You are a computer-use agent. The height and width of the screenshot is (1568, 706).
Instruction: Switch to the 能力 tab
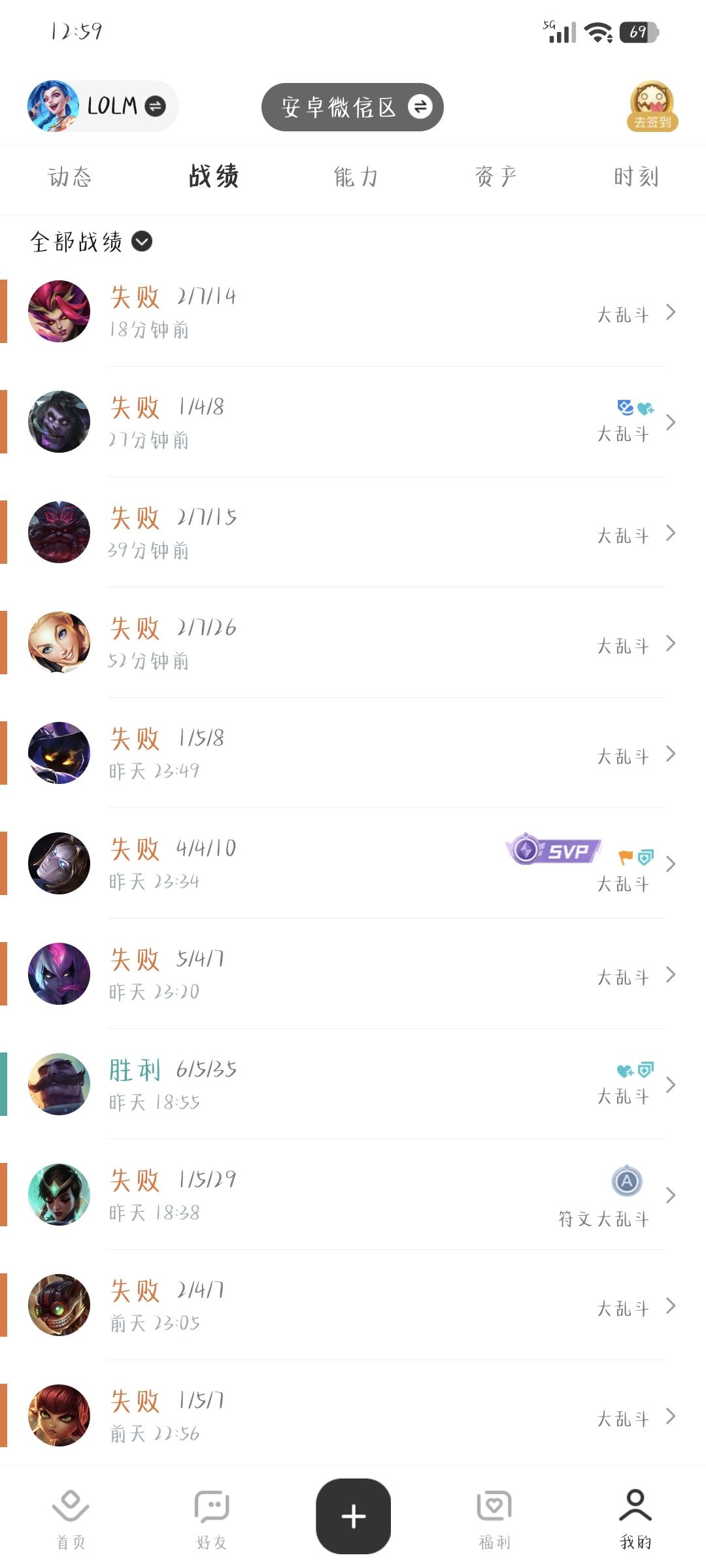click(356, 177)
